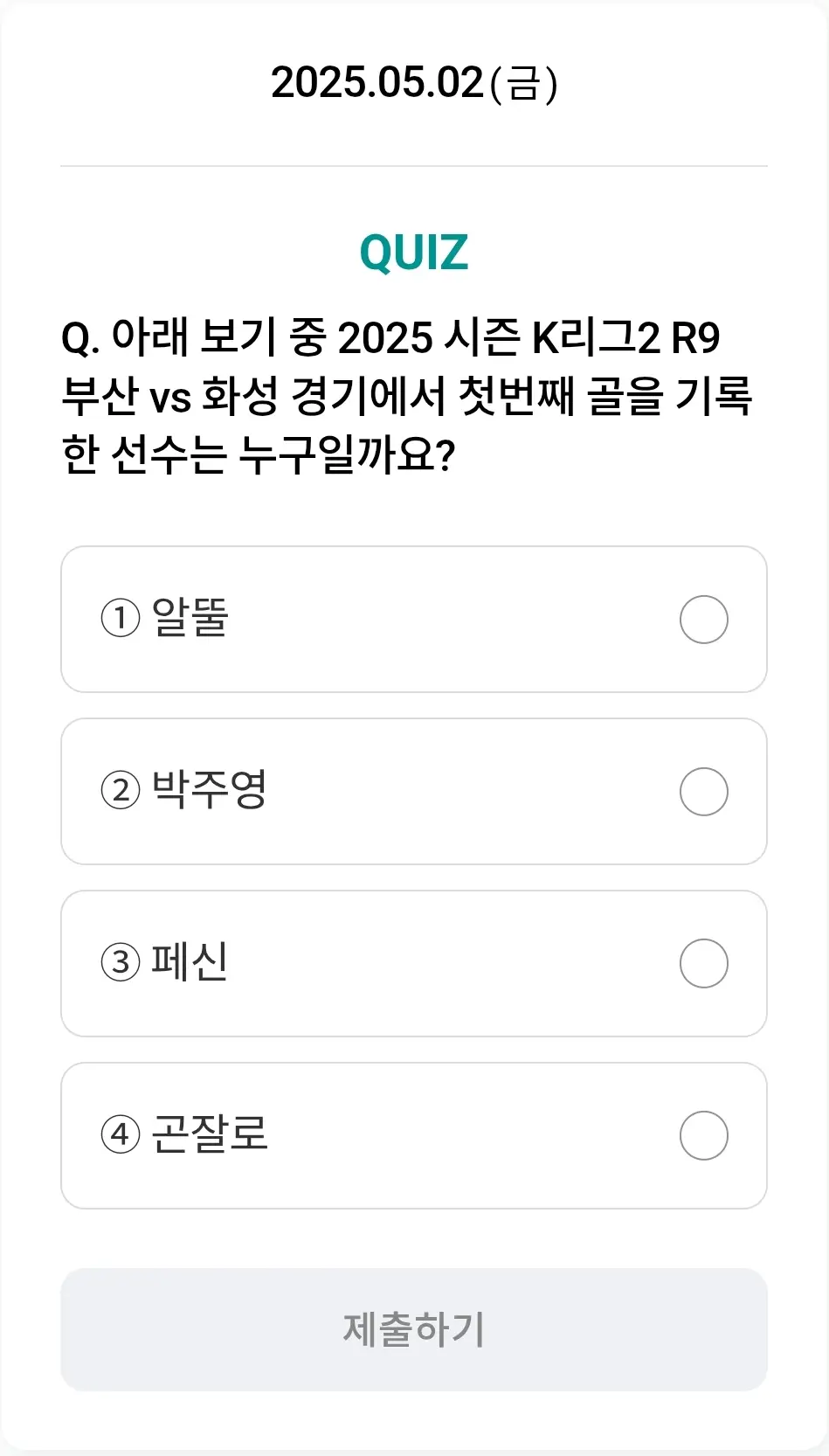Click the answer card containing 곤잘로
Screen dimensions: 829x1456
[414, 1135]
